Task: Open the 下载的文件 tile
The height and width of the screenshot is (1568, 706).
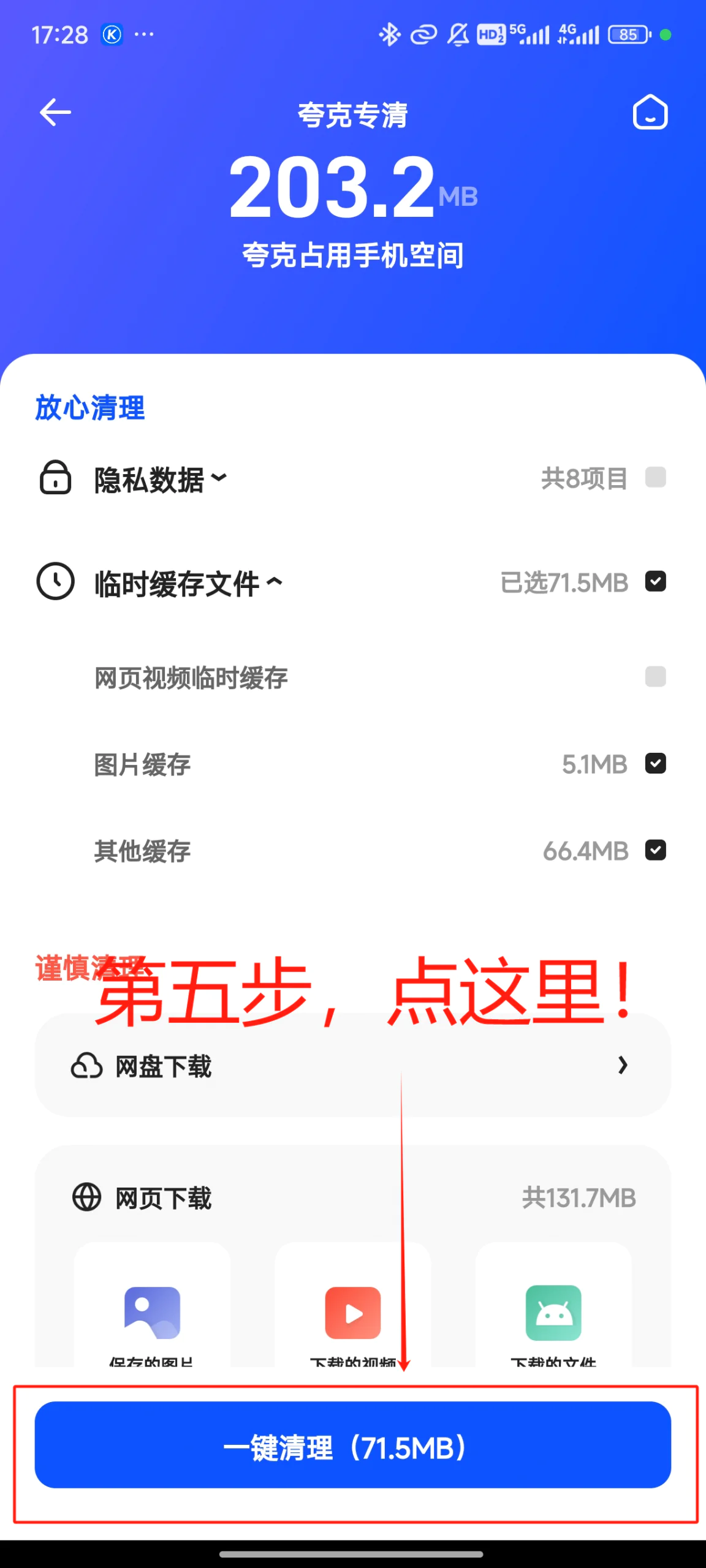Action: (553, 1311)
